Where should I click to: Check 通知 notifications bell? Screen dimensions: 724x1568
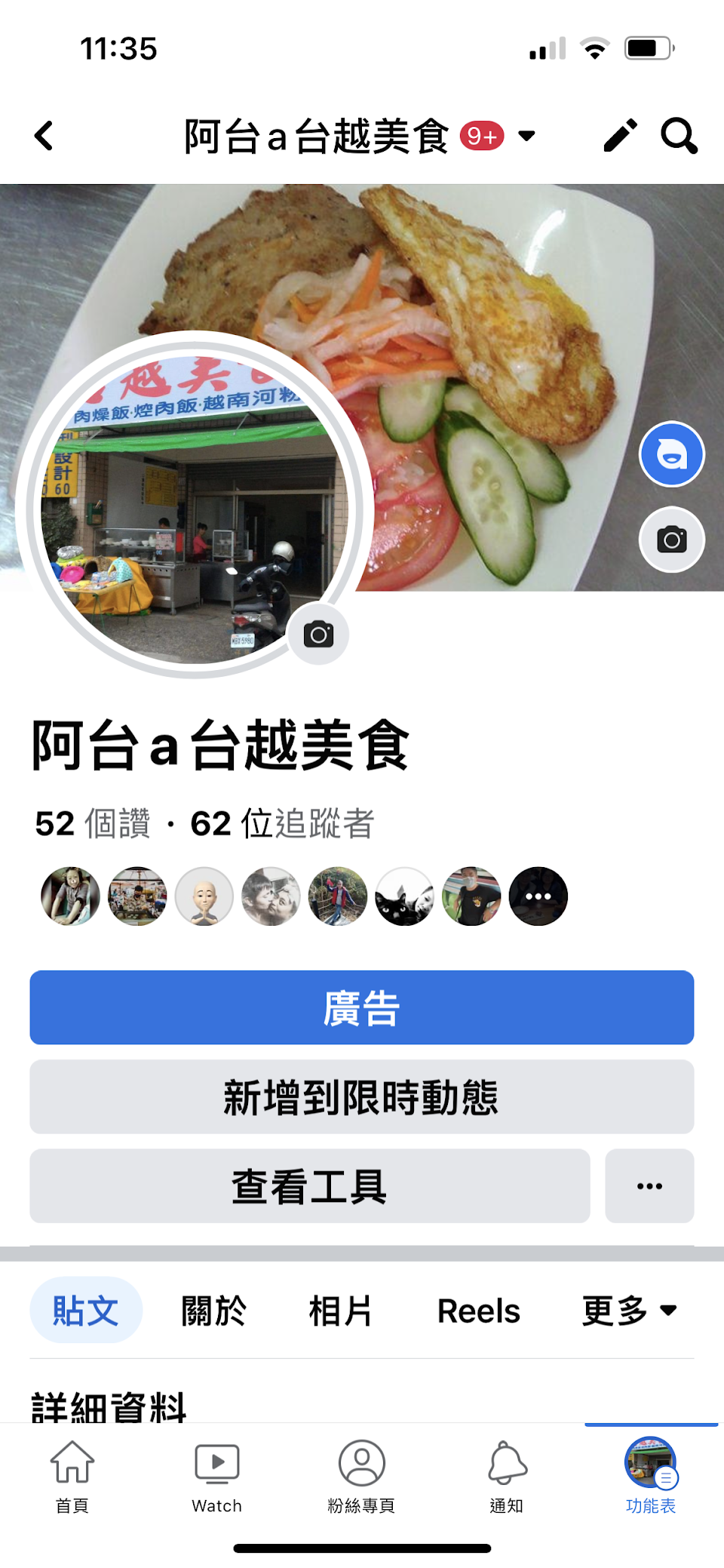click(x=507, y=1475)
